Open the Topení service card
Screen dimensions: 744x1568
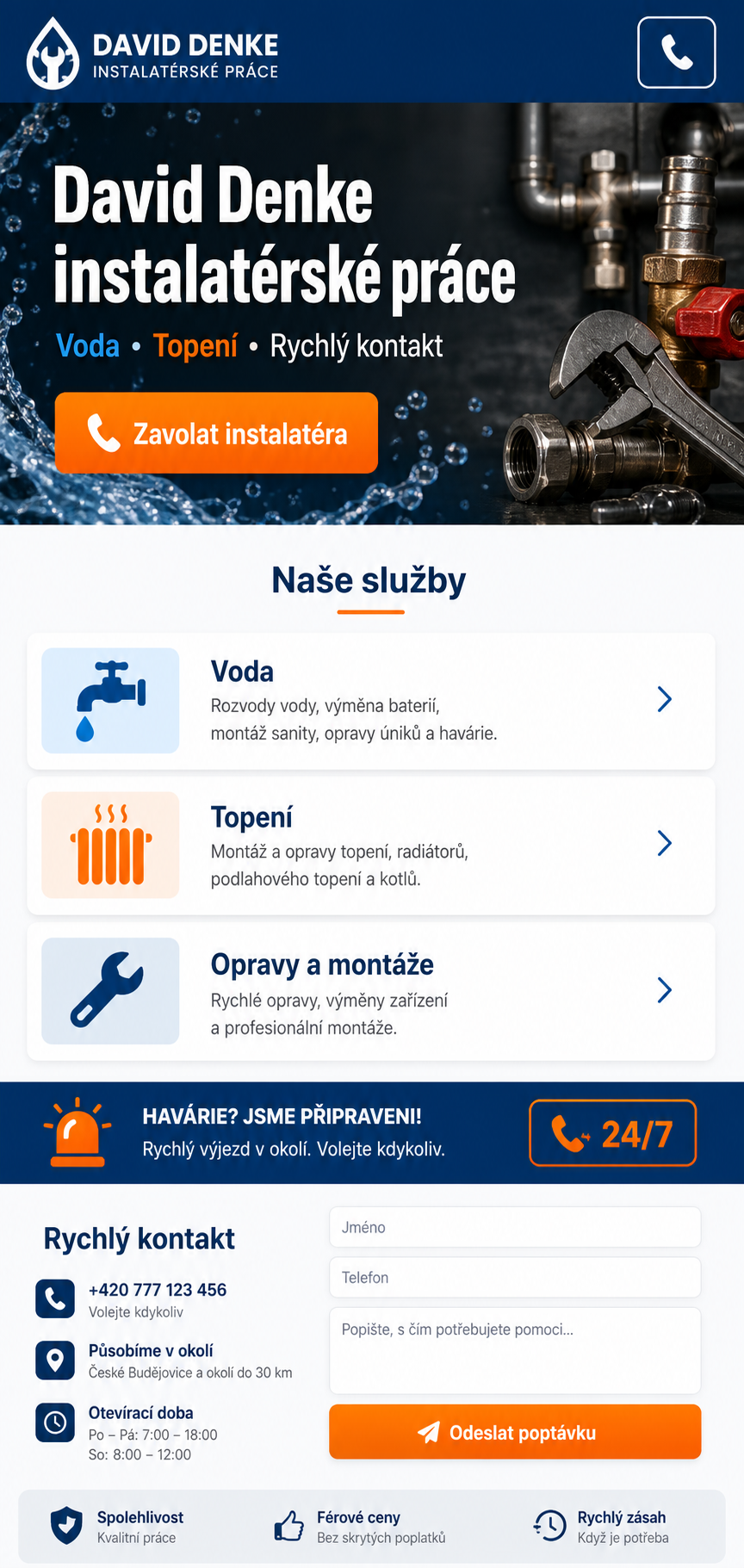coord(371,846)
